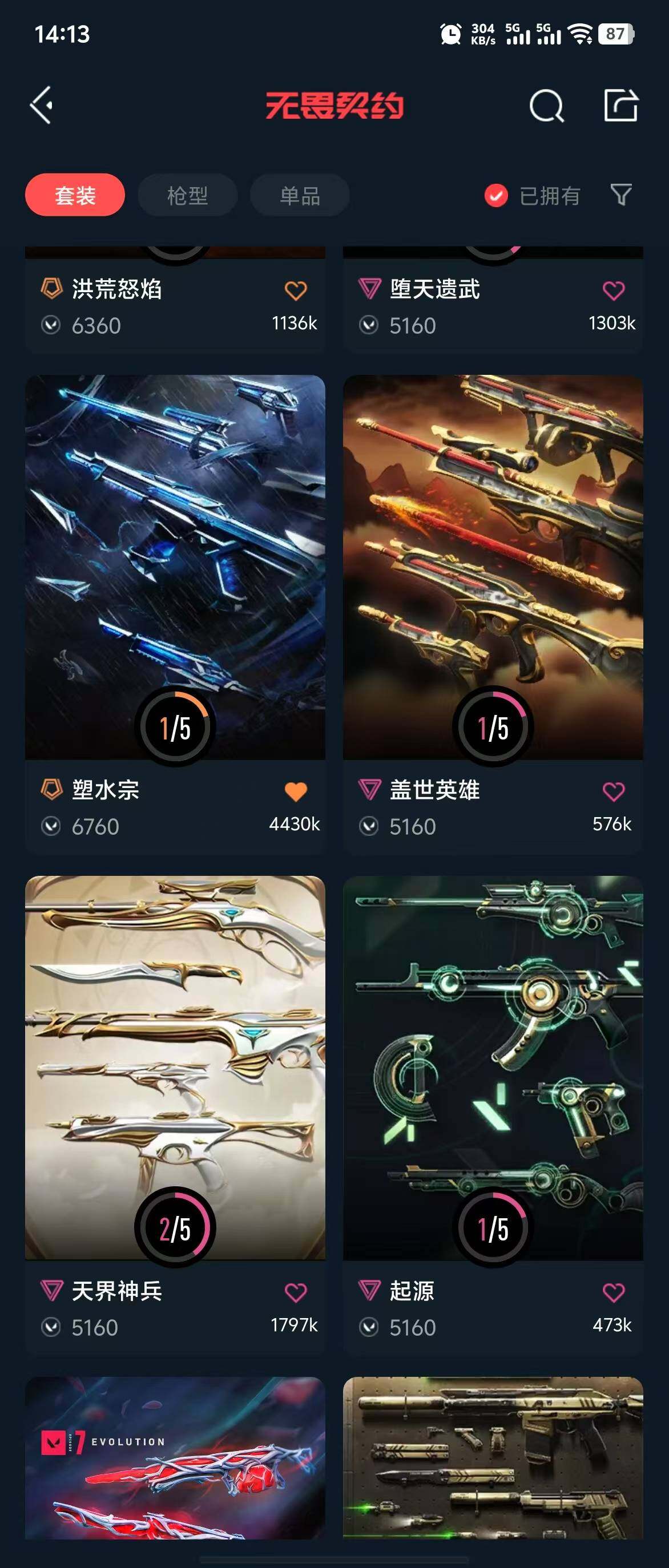669x1568 pixels.
Task: Switch to the 单品 tab
Action: coord(300,195)
